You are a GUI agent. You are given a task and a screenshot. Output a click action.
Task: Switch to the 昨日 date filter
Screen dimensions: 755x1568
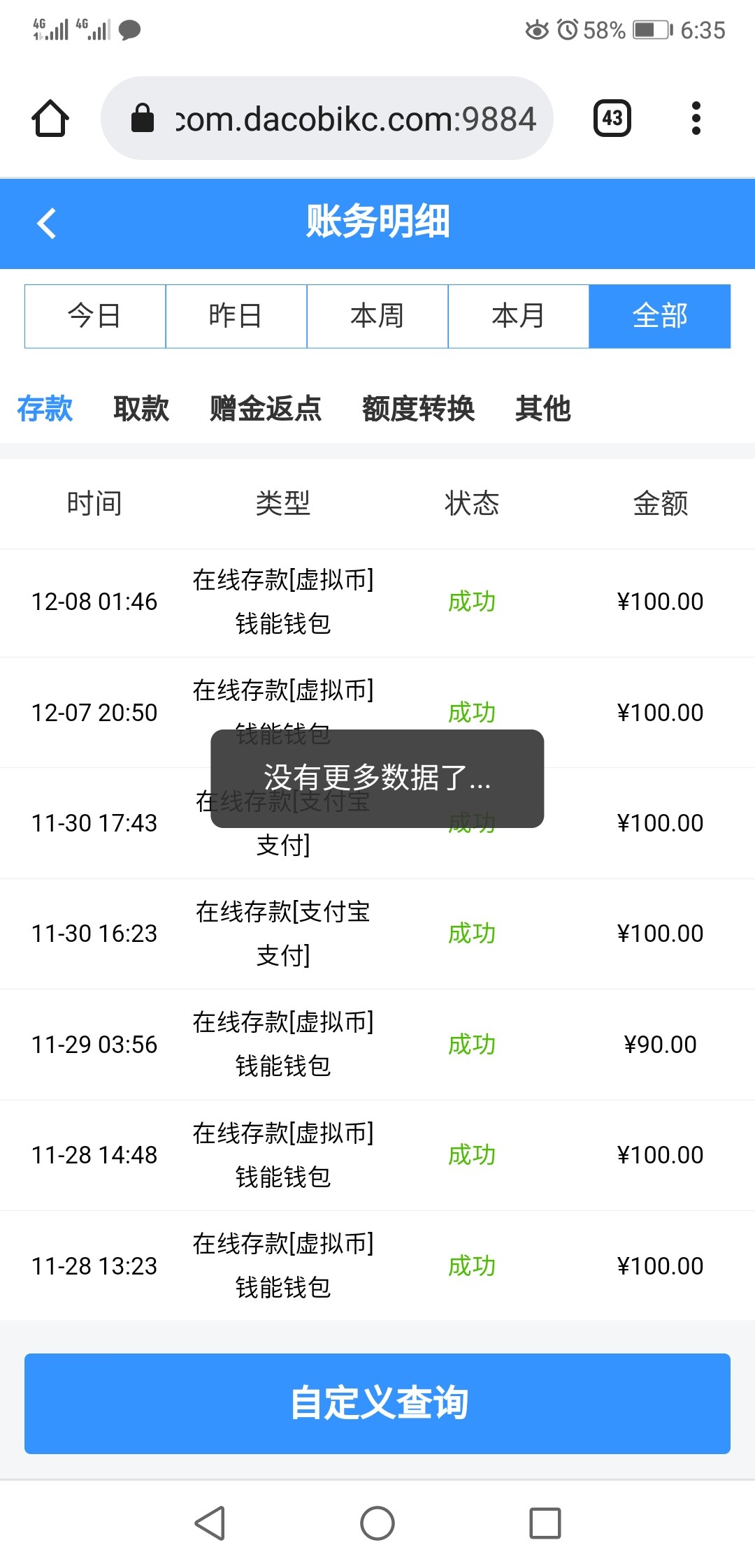pos(236,316)
